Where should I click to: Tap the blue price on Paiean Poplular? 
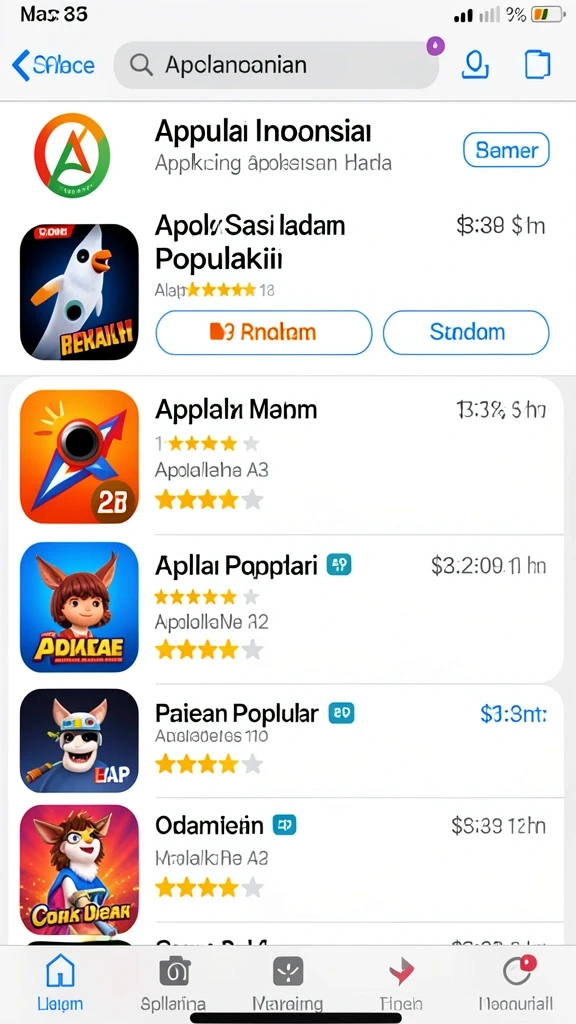[513, 714]
